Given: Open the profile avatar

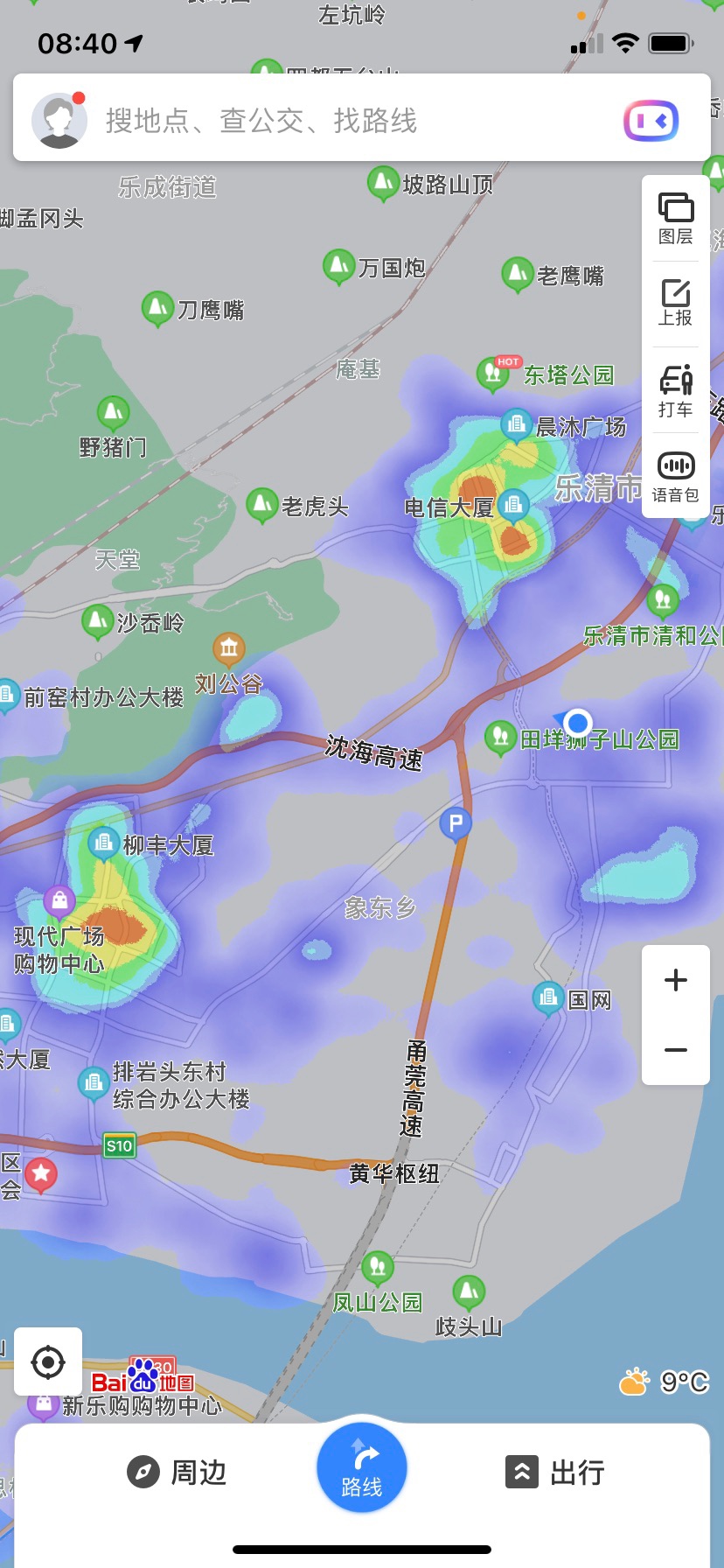Looking at the screenshot, I should point(59,120).
